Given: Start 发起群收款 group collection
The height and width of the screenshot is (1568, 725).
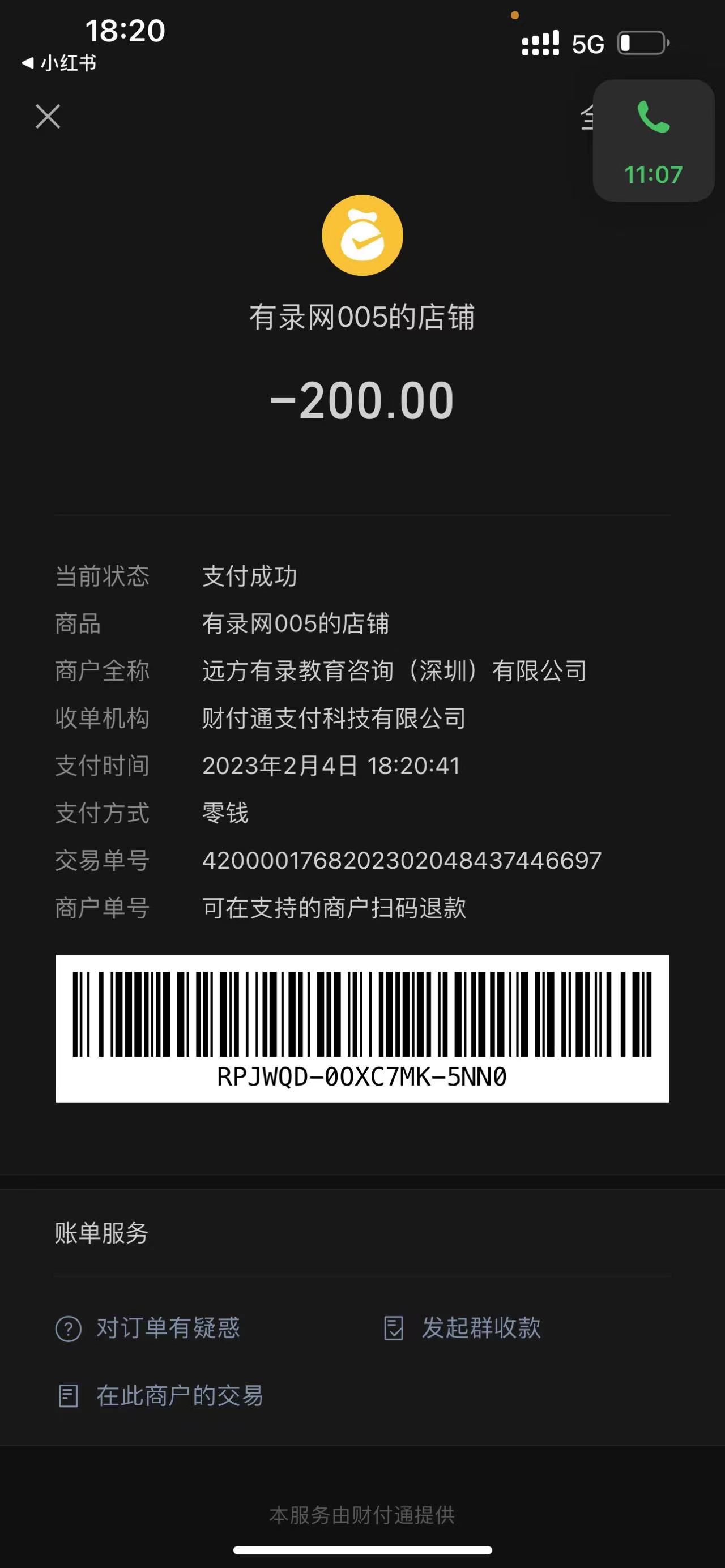Looking at the screenshot, I should (463, 1327).
